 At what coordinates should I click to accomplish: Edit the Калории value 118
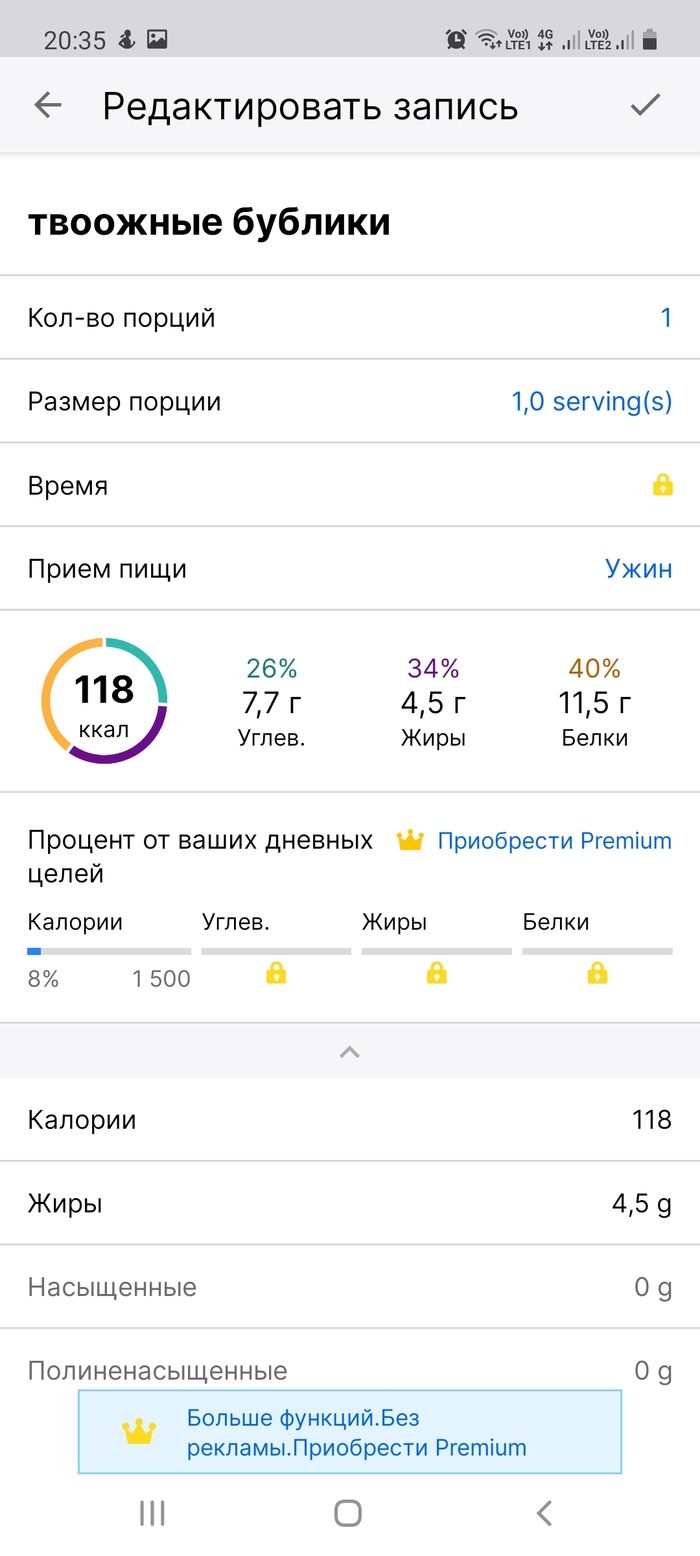pyautogui.click(x=651, y=1120)
